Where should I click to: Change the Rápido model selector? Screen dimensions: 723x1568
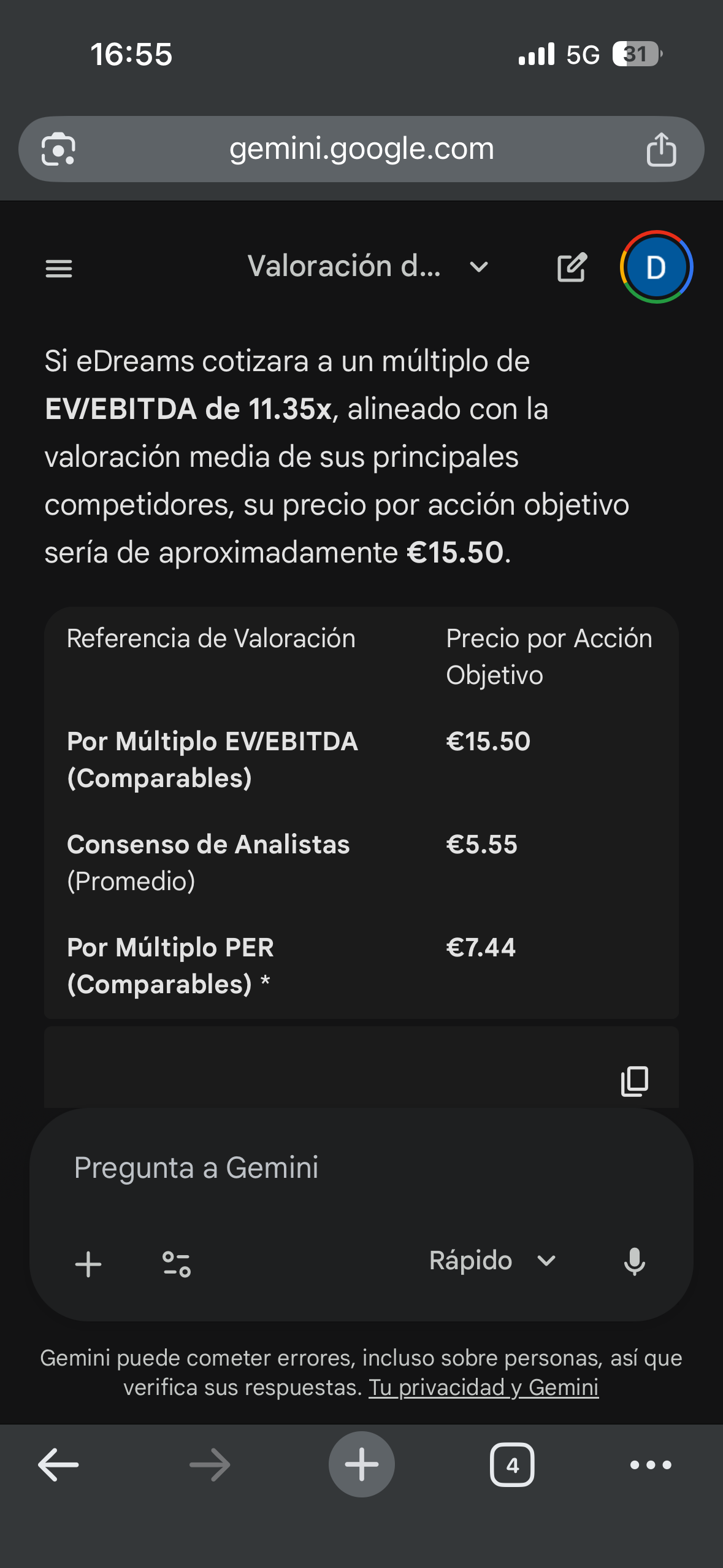(x=492, y=1261)
